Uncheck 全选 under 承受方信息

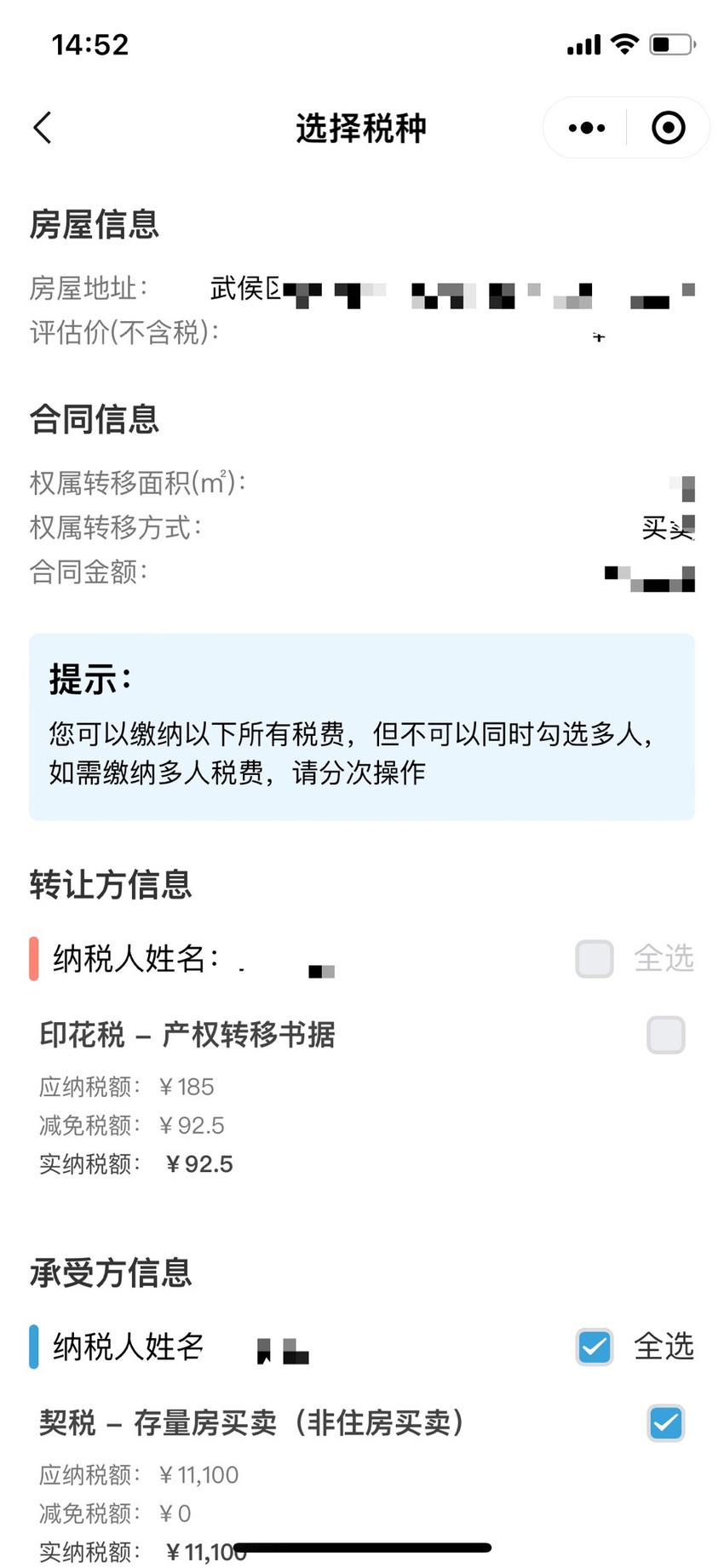coord(595,1347)
